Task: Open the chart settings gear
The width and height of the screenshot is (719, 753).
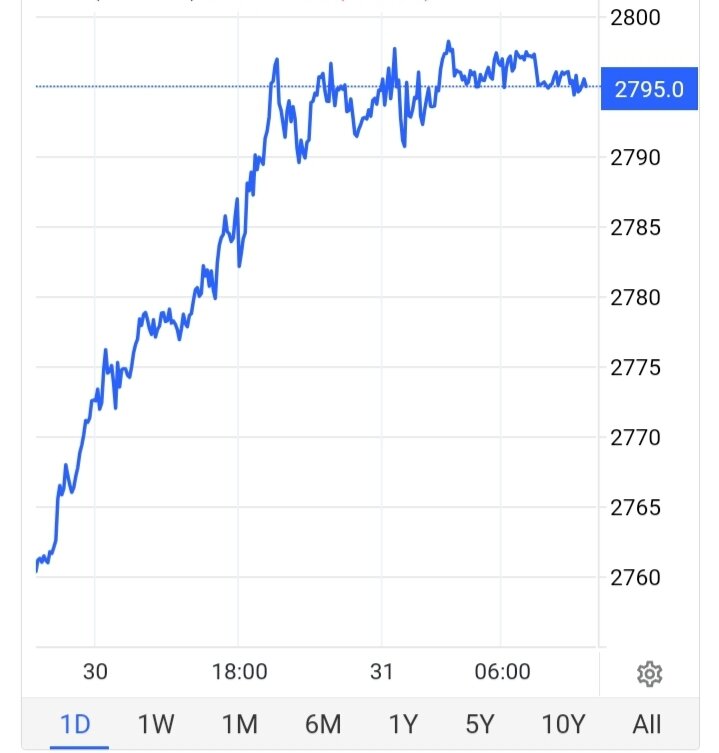Action: point(649,673)
